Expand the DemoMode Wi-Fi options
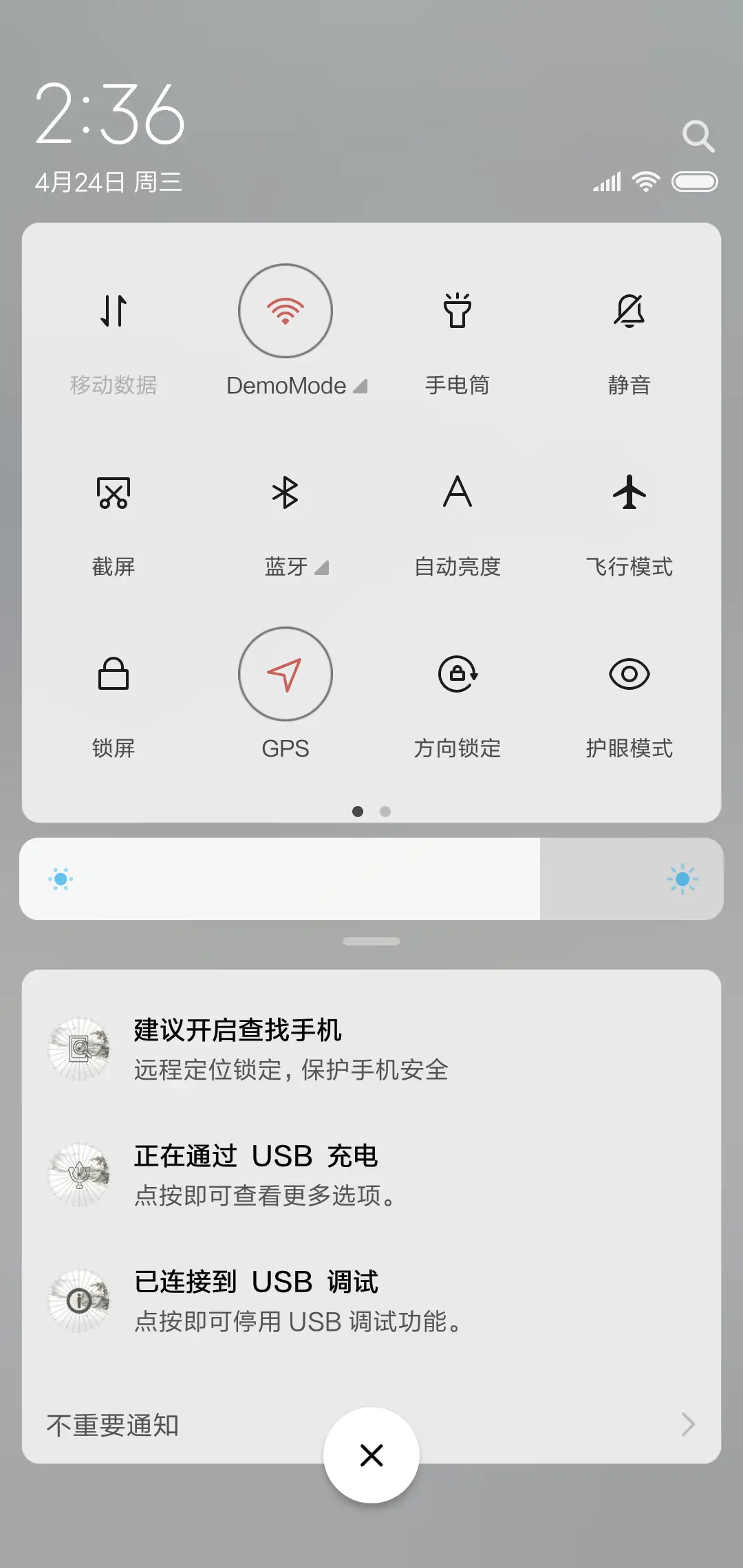Image resolution: width=743 pixels, height=1568 pixels. click(360, 386)
